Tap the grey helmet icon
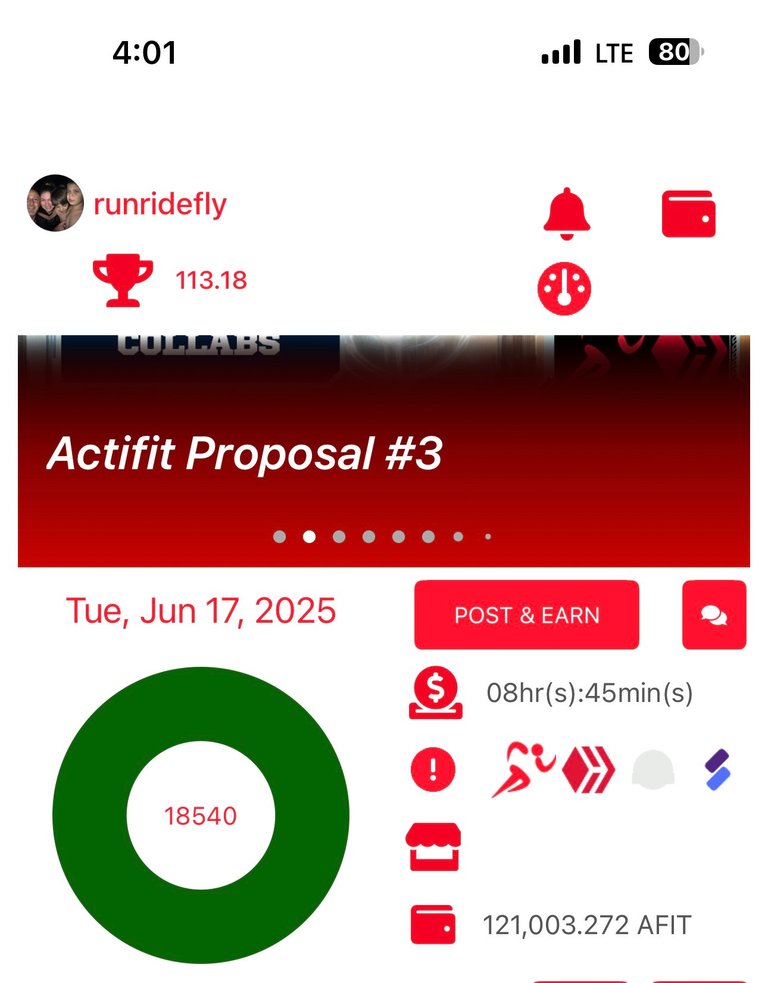This screenshot has width=768, height=983. [653, 771]
